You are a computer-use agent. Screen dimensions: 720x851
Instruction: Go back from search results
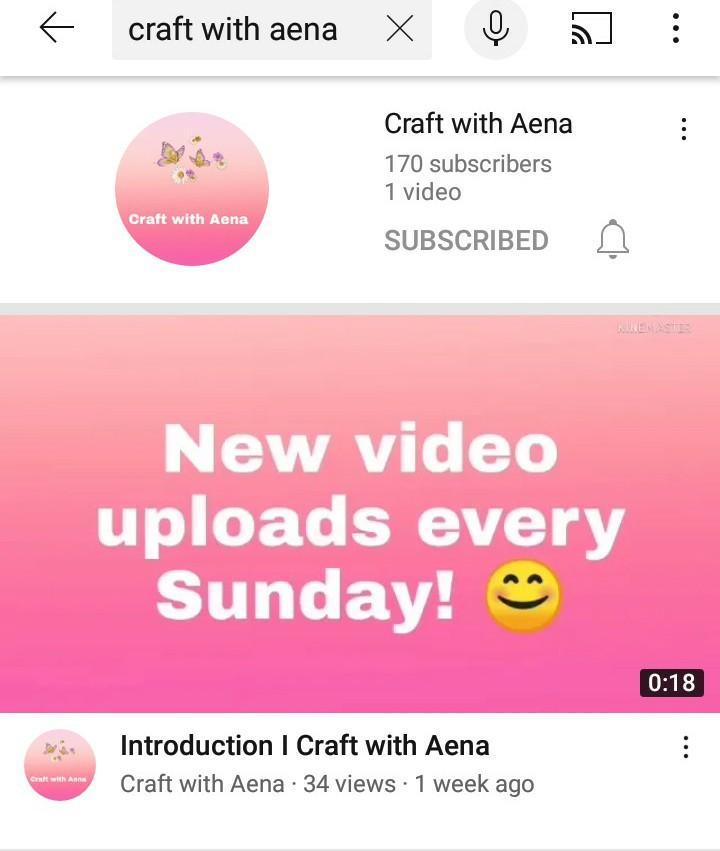(57, 29)
